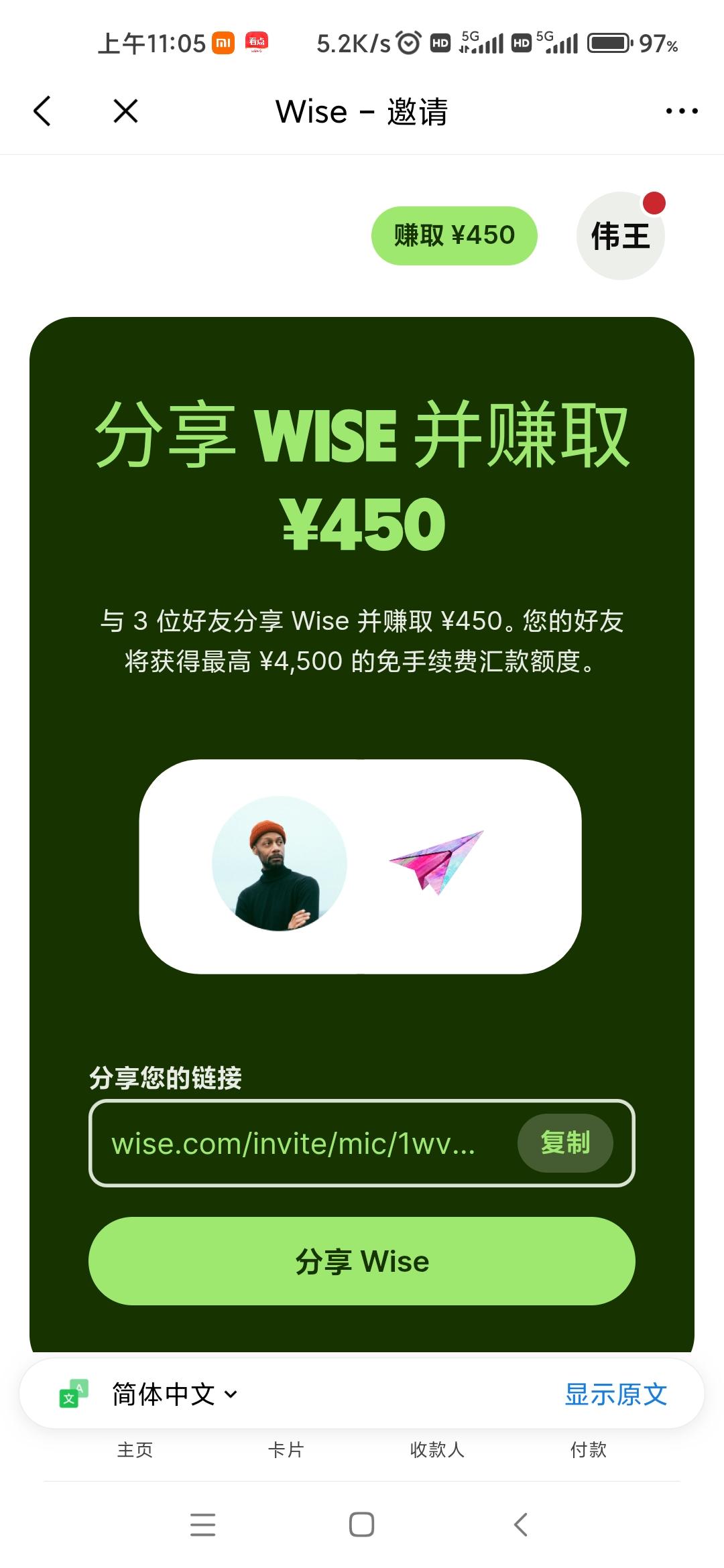Switch to the 卡片 tab
The image size is (724, 1568).
pyautogui.click(x=286, y=1450)
